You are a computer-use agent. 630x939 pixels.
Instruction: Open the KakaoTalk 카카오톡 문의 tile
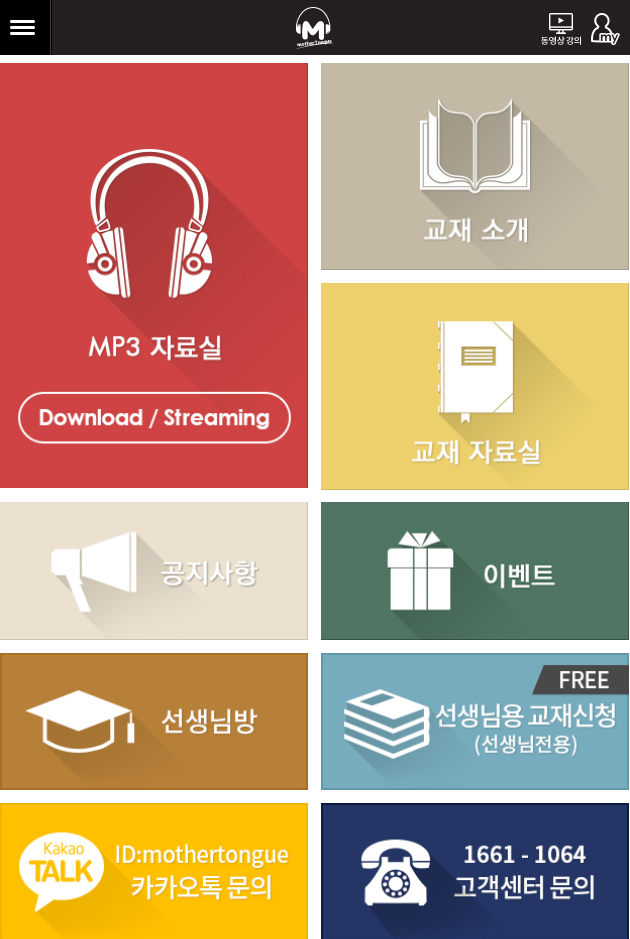pyautogui.click(x=153, y=870)
